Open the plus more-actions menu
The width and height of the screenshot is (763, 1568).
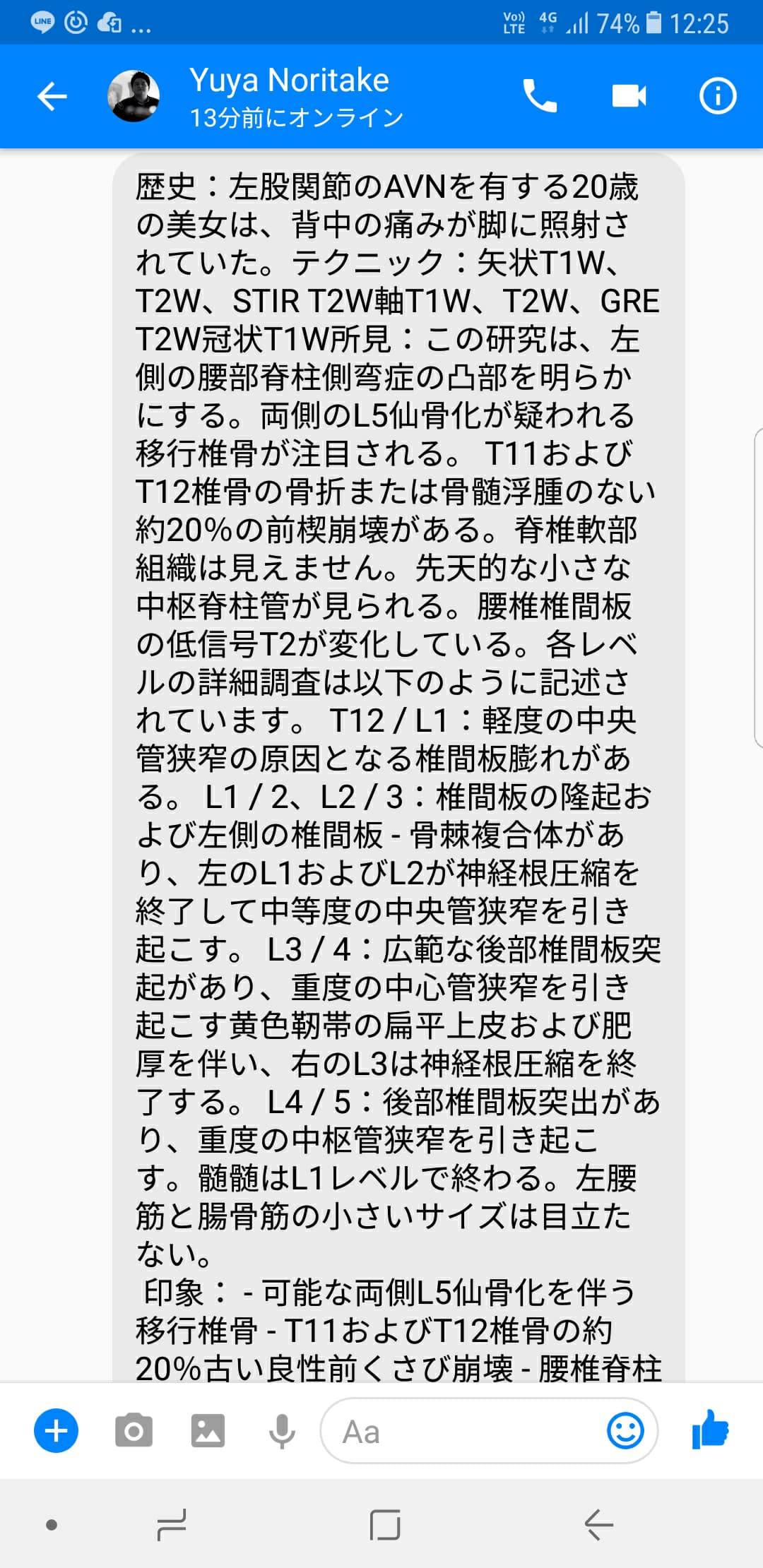click(x=56, y=1431)
